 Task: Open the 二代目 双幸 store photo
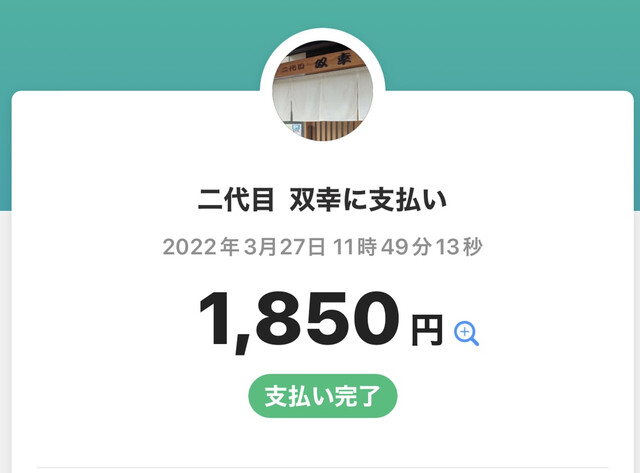pos(324,90)
